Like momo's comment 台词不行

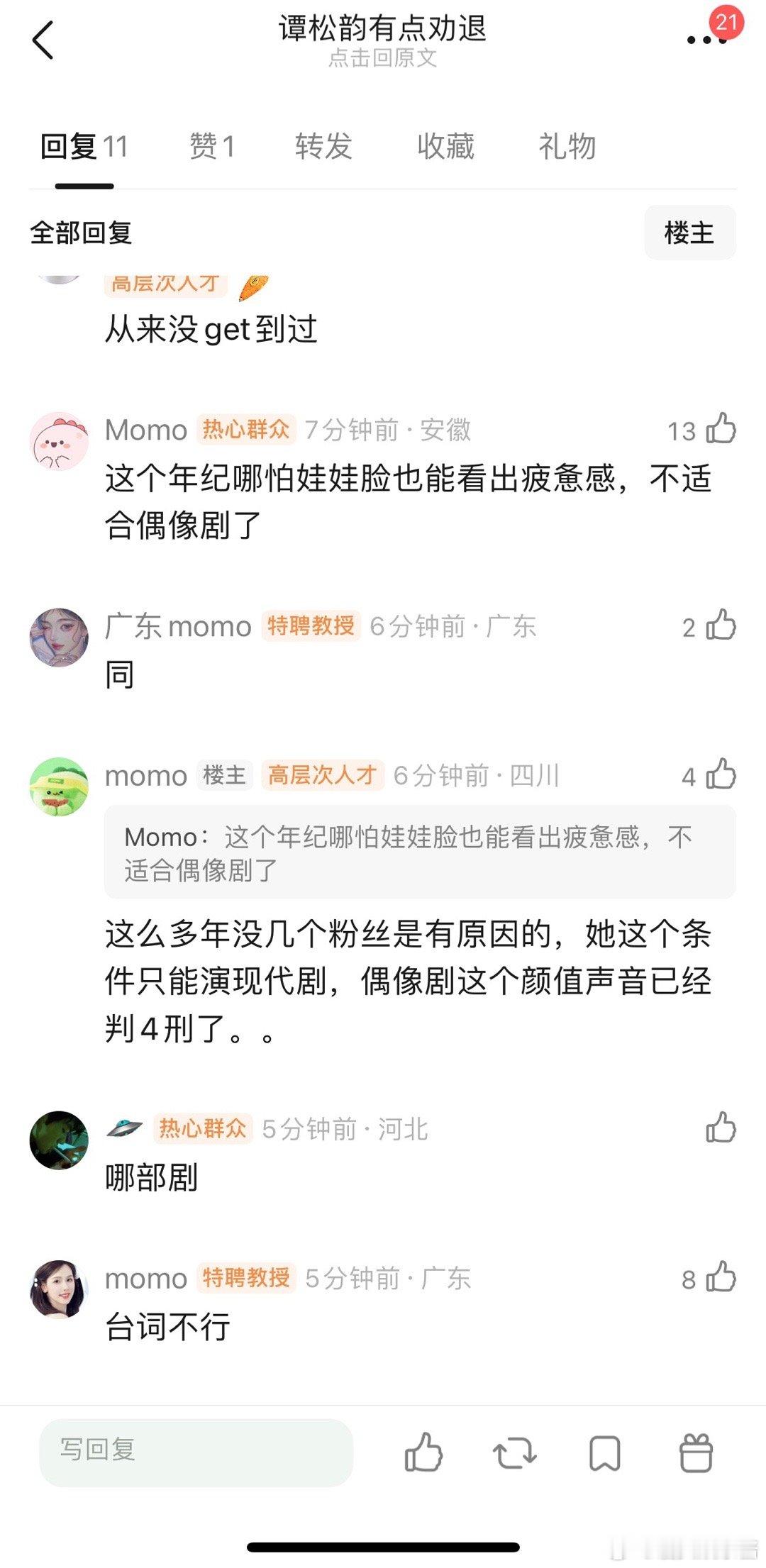(723, 1279)
